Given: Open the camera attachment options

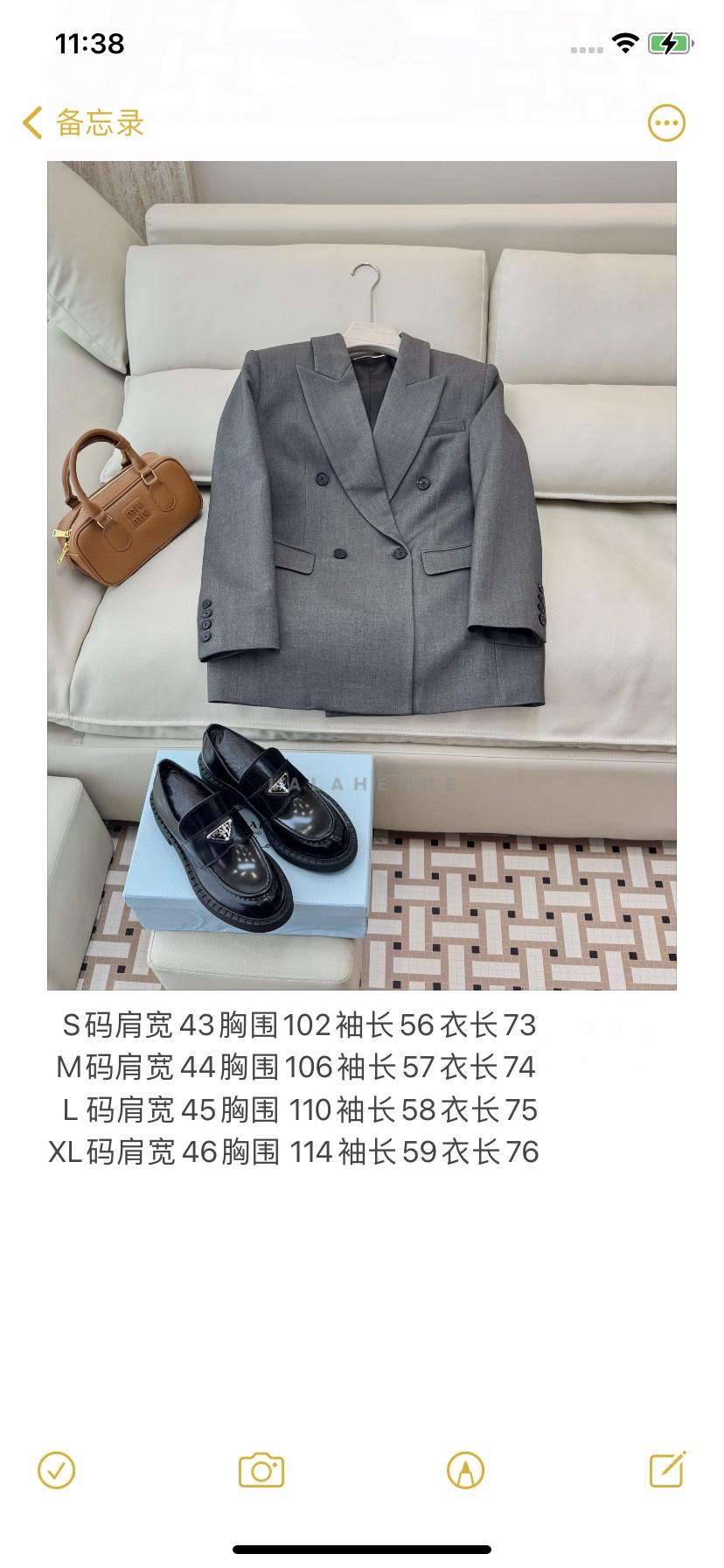Looking at the screenshot, I should tap(261, 1470).
